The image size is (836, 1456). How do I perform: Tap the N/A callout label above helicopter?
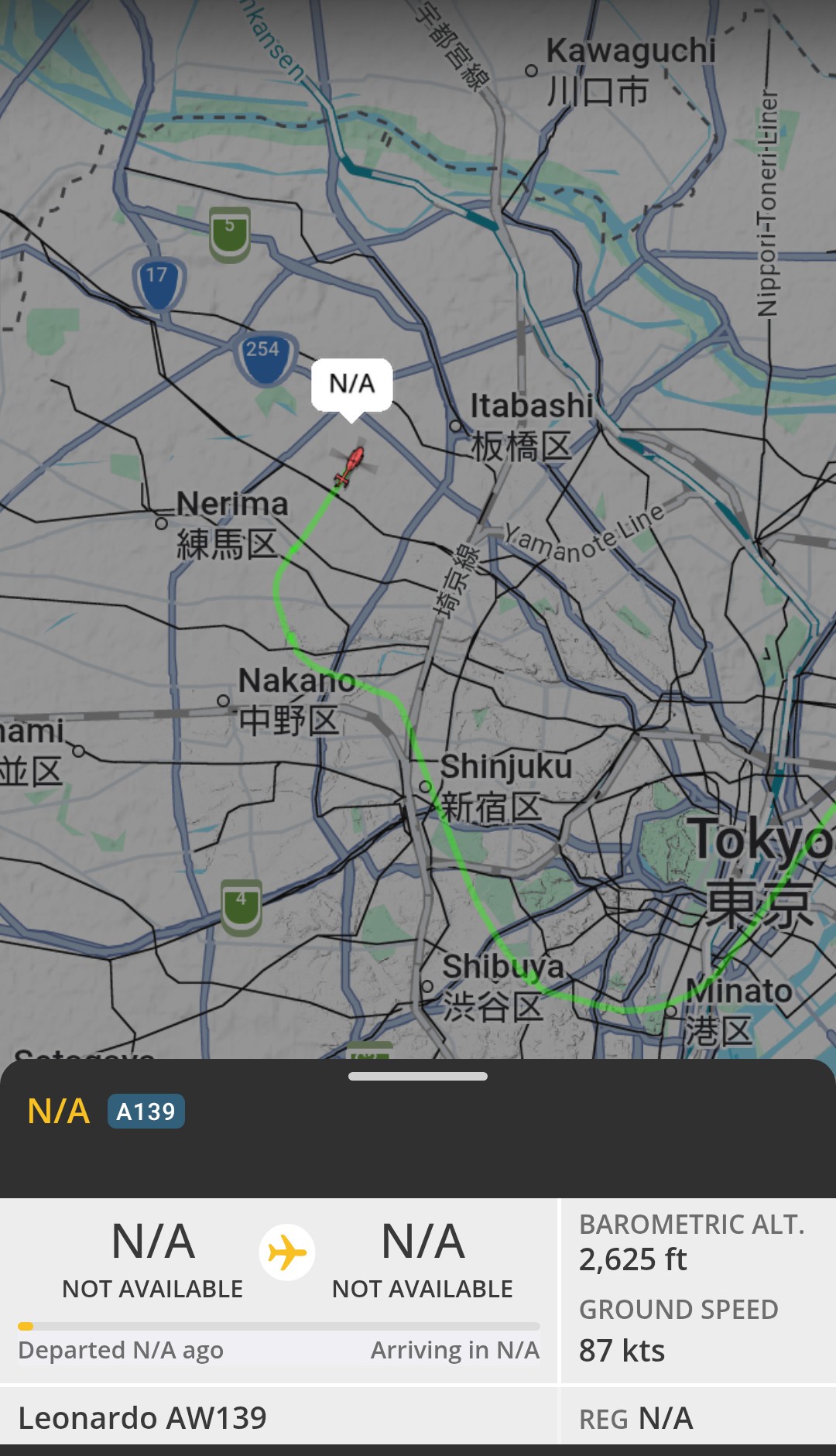click(x=351, y=384)
